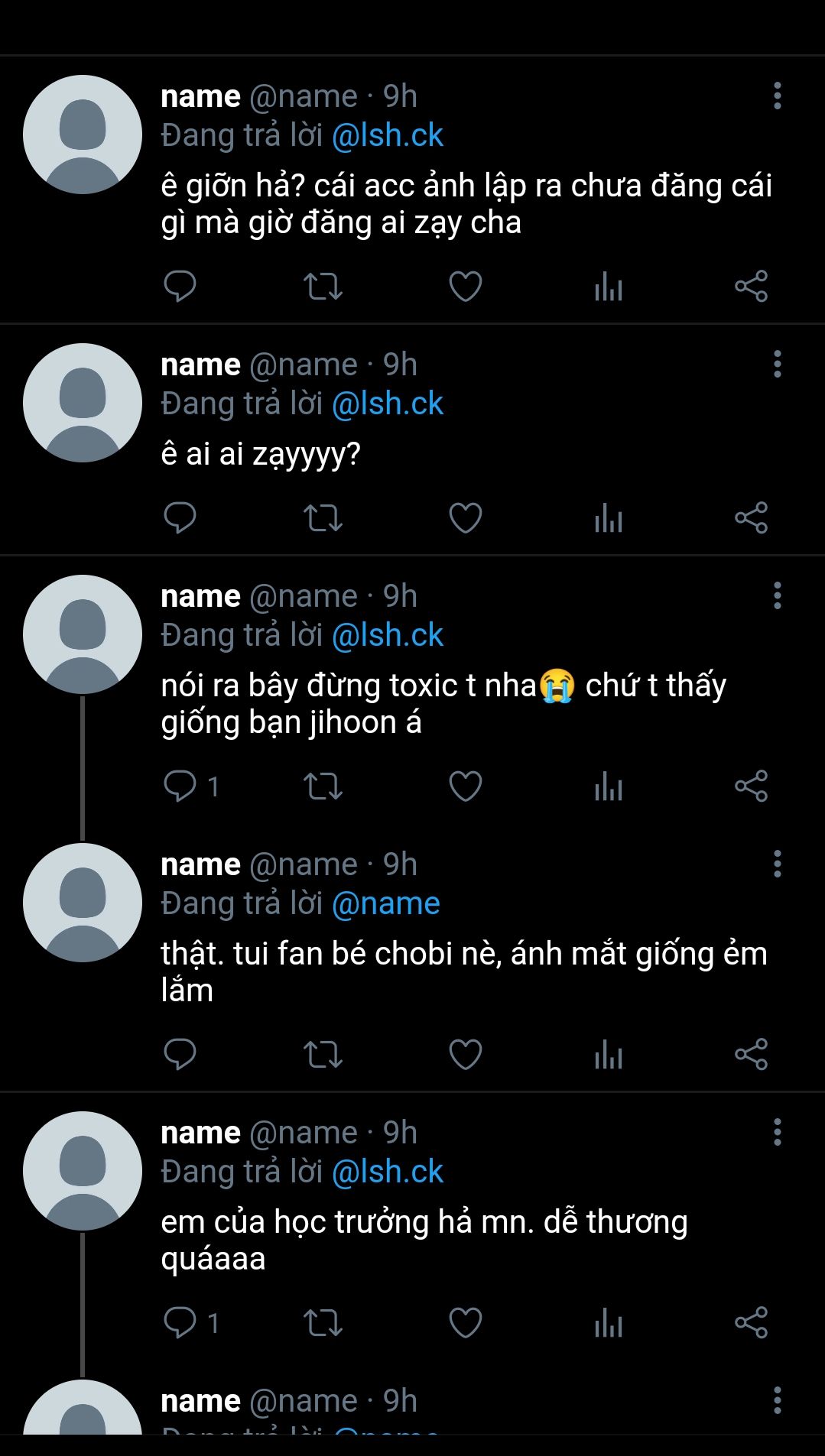Image resolution: width=825 pixels, height=1456 pixels.
Task: Retweet the "ê giỡn hả?" reply
Action: (x=323, y=287)
